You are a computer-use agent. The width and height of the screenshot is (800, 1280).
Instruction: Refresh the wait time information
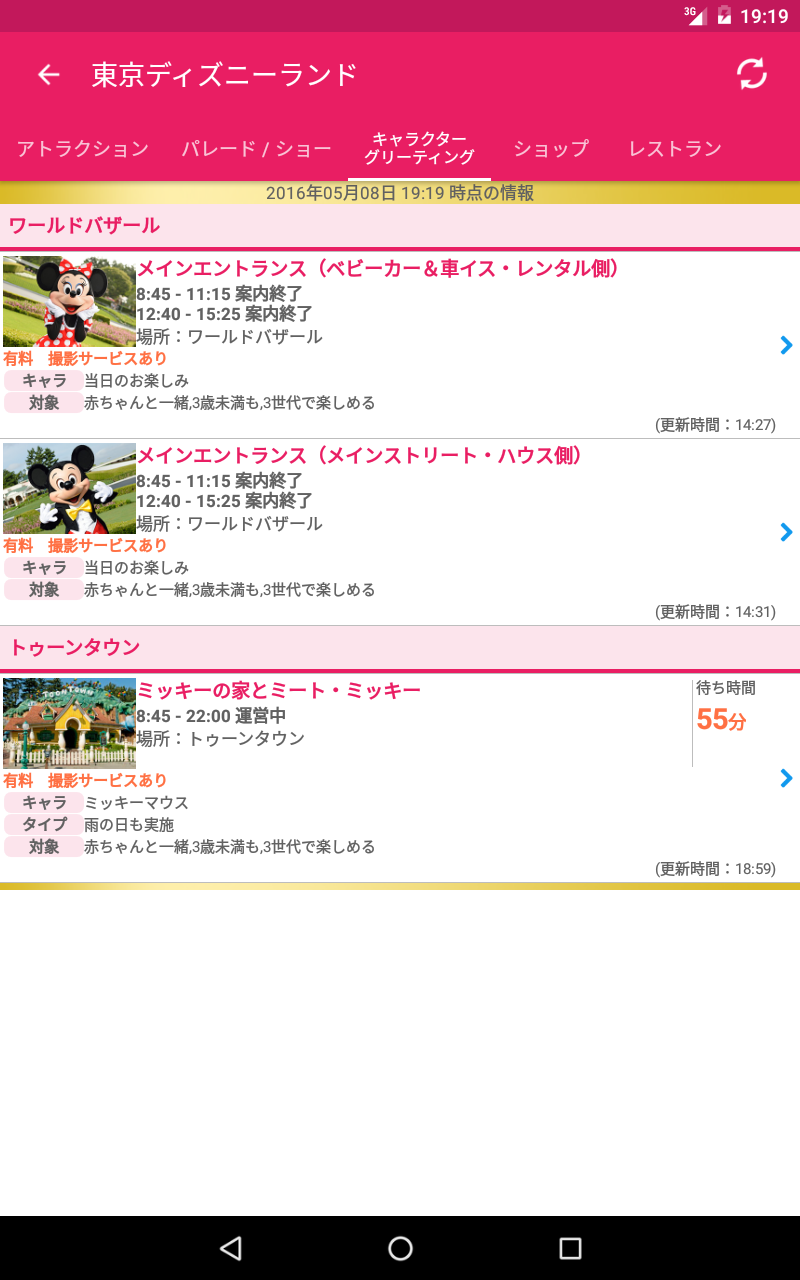point(751,74)
